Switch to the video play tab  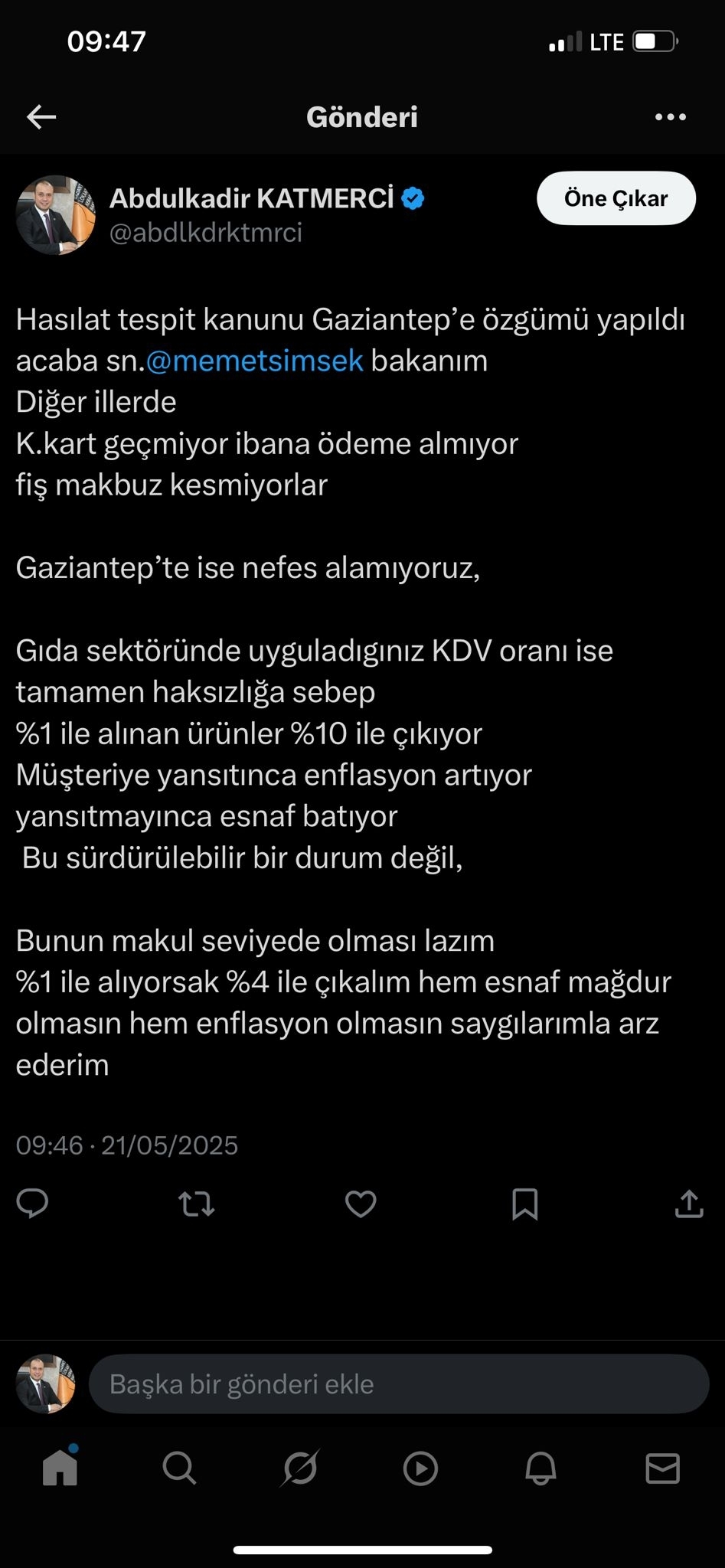click(420, 1468)
